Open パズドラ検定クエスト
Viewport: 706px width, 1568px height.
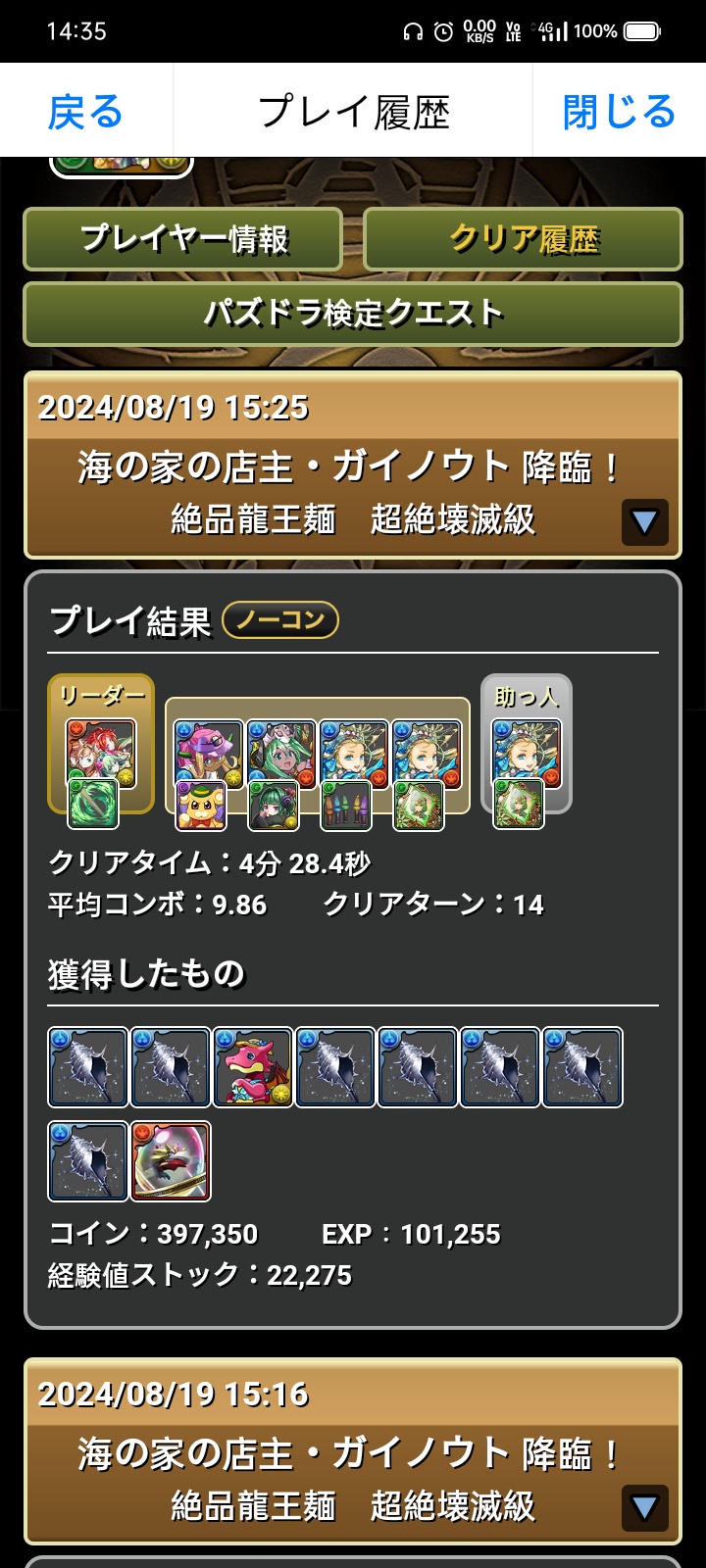click(x=353, y=314)
